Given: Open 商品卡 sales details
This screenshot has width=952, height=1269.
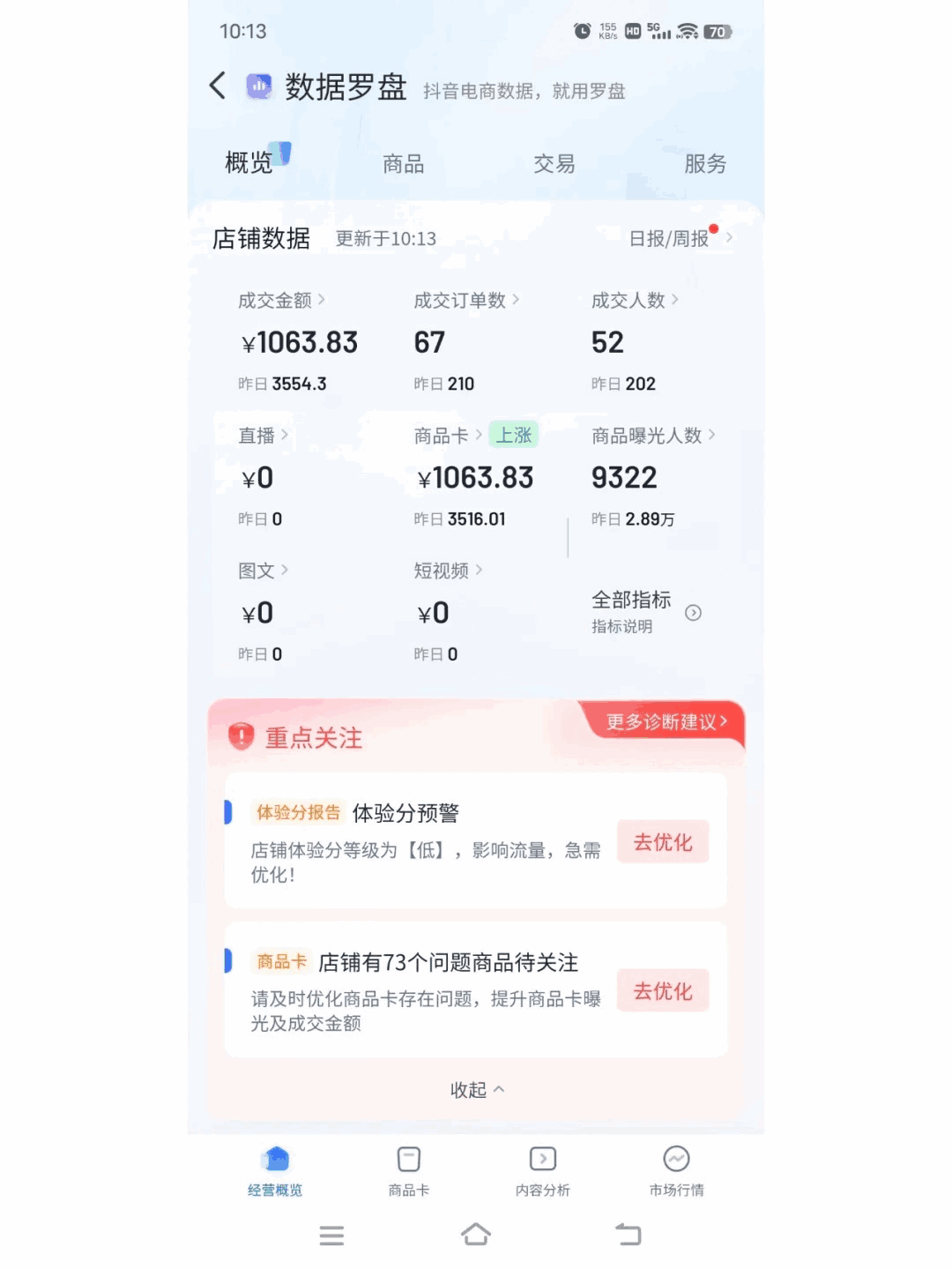Looking at the screenshot, I should click(x=448, y=436).
